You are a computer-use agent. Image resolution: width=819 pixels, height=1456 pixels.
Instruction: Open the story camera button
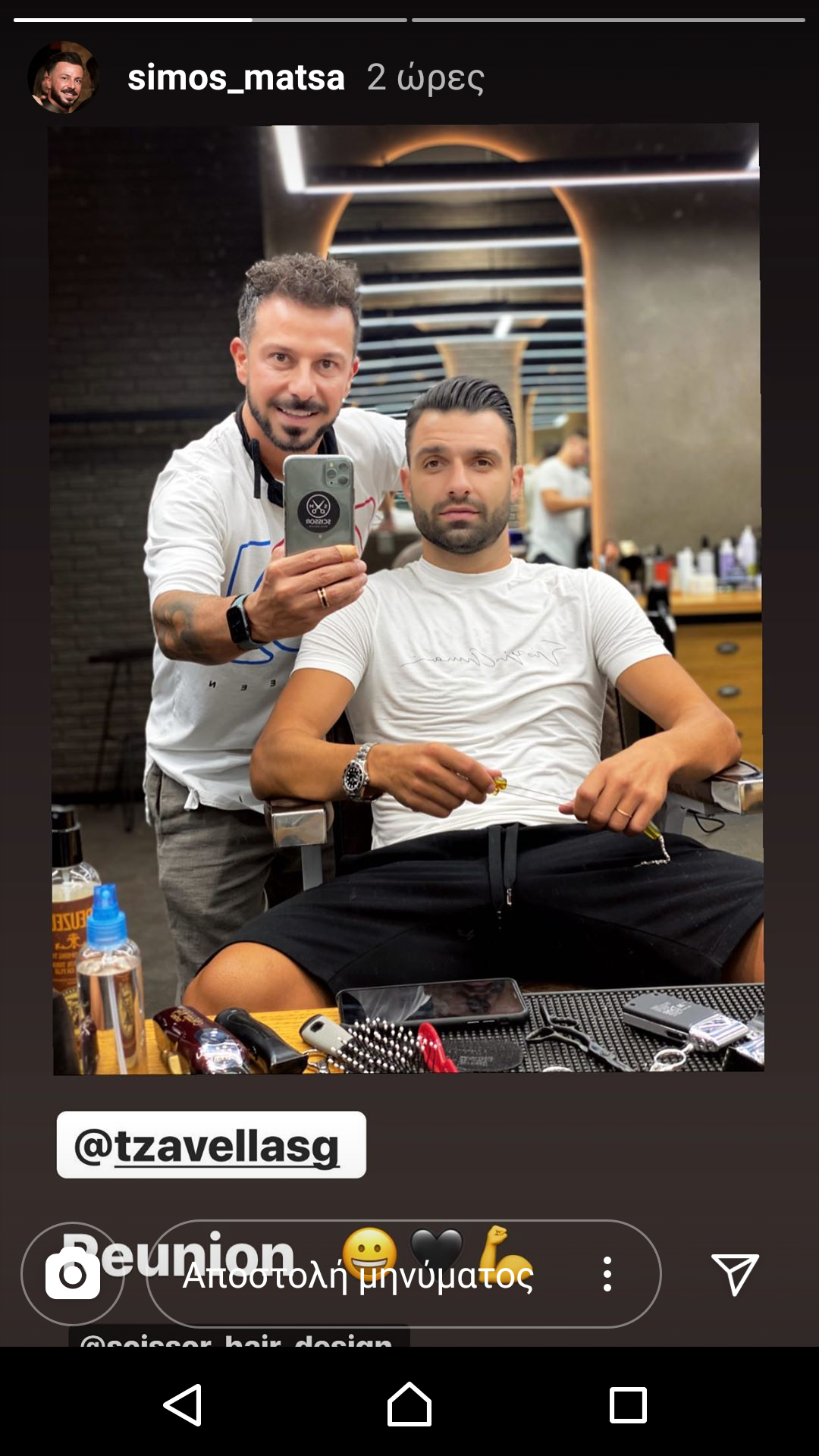point(73,1274)
